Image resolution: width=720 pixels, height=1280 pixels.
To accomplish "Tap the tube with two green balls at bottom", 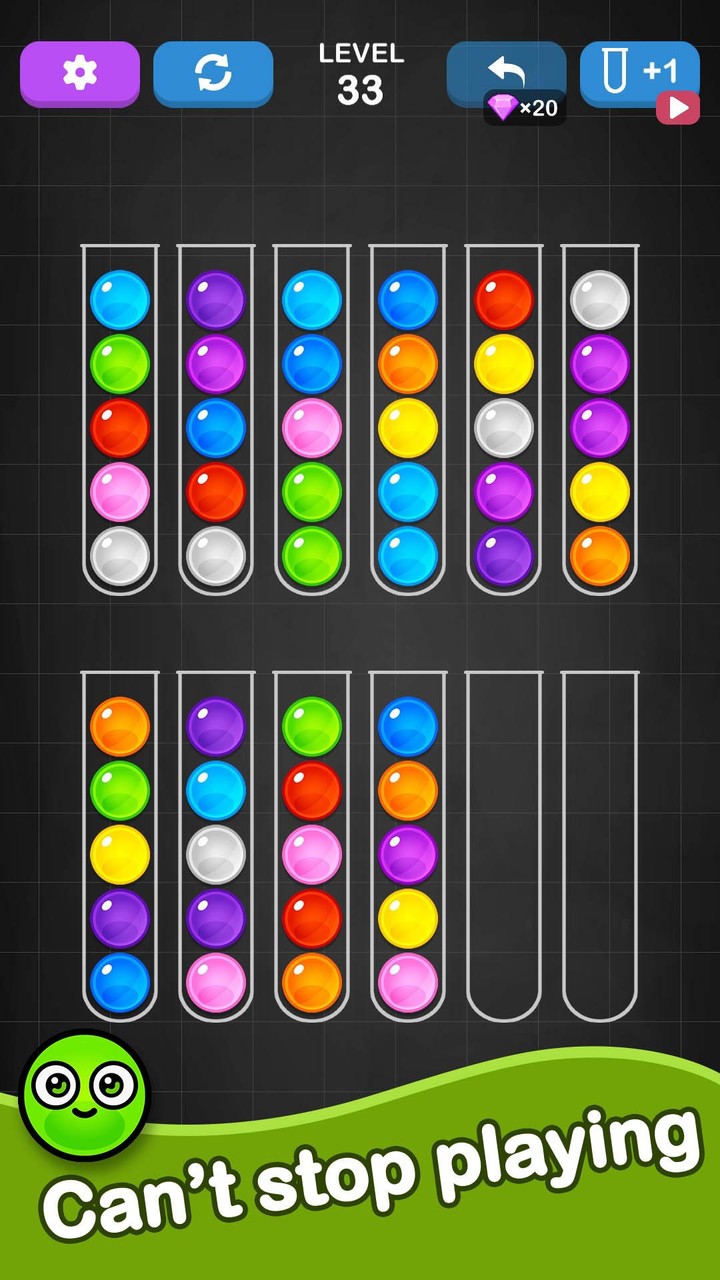I will pyautogui.click(x=312, y=420).
